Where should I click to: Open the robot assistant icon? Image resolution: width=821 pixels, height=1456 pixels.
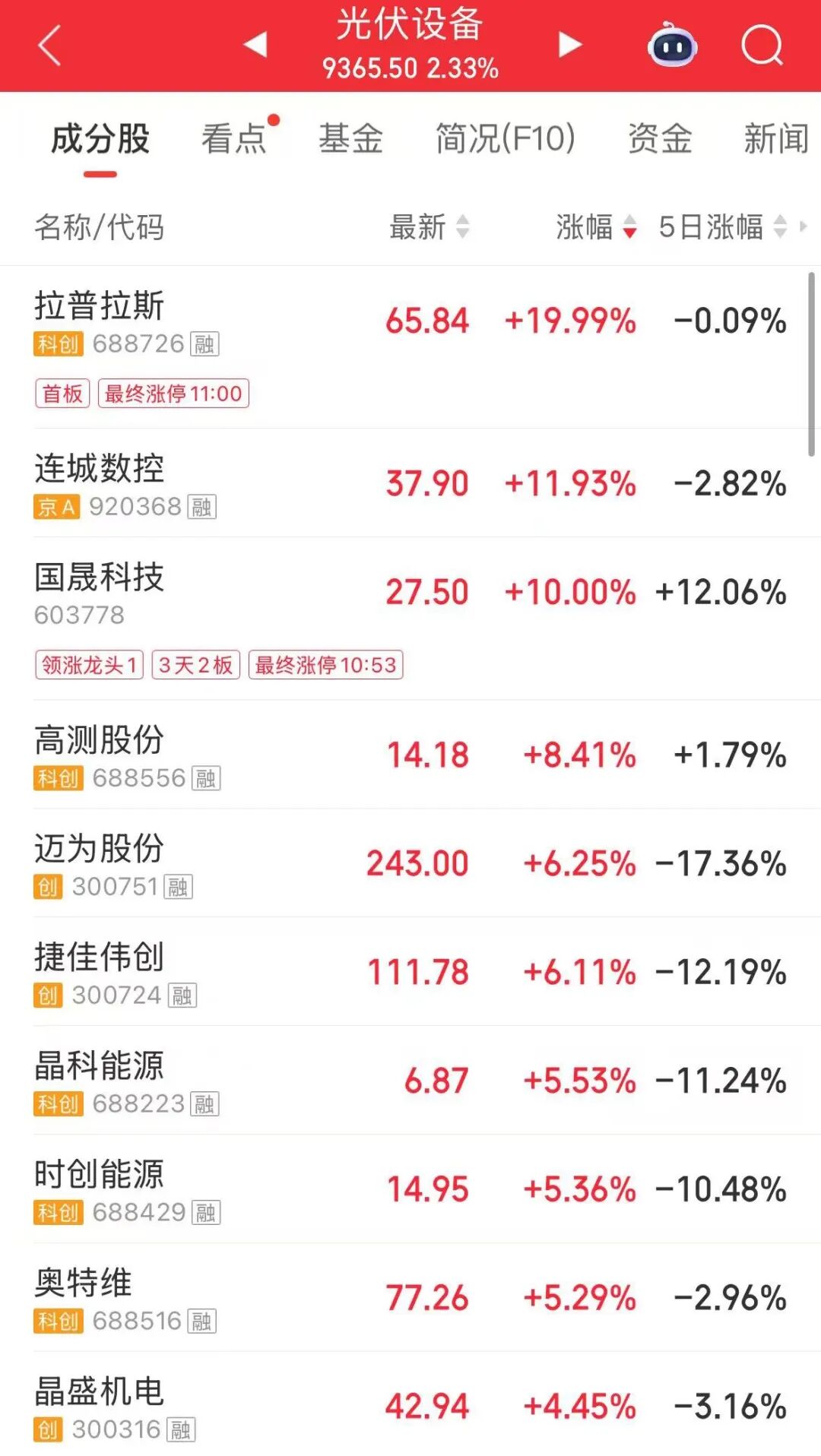(672, 46)
